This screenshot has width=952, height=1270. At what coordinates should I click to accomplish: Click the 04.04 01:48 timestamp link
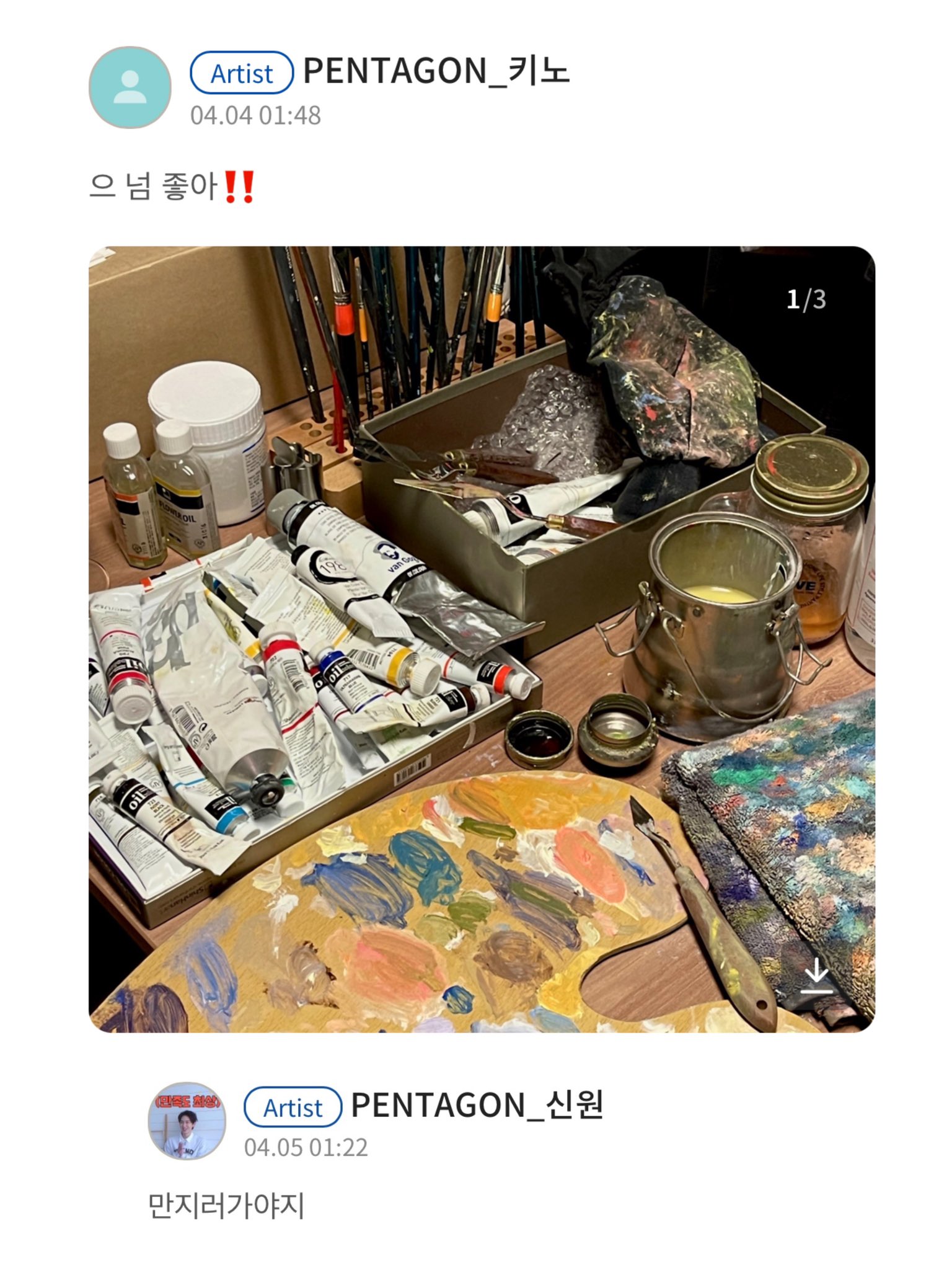254,113
